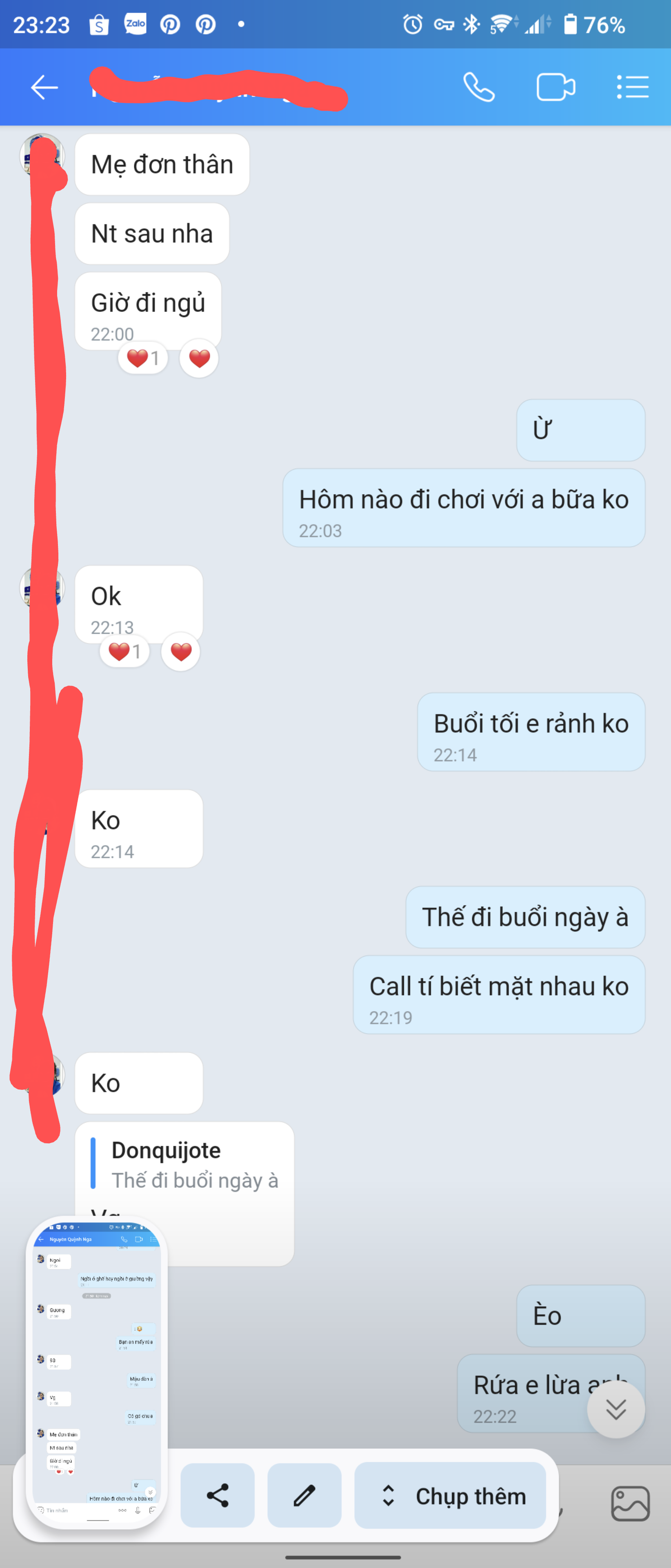
Task: Start a video call
Action: coord(555,87)
